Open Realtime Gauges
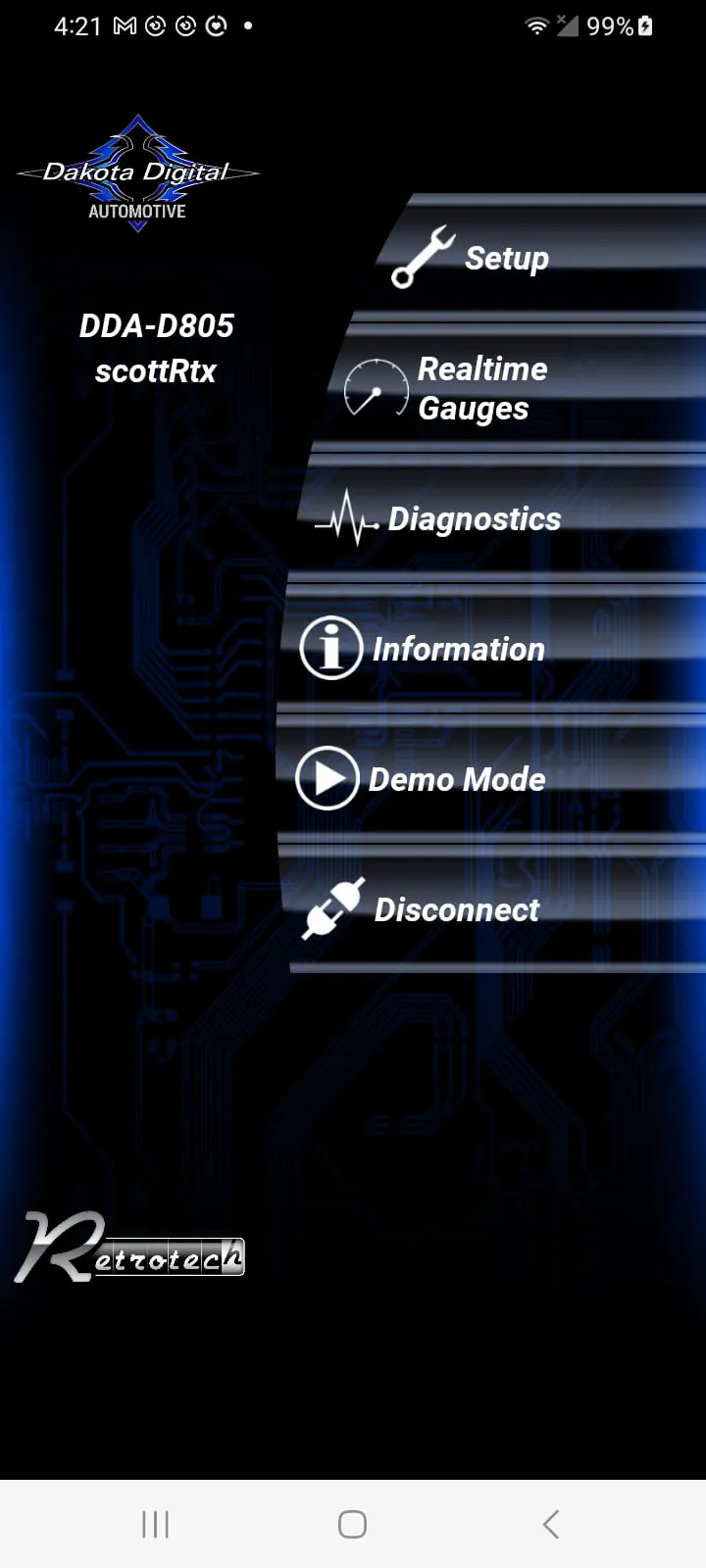Screen dimensions: 706x1568 (480, 388)
